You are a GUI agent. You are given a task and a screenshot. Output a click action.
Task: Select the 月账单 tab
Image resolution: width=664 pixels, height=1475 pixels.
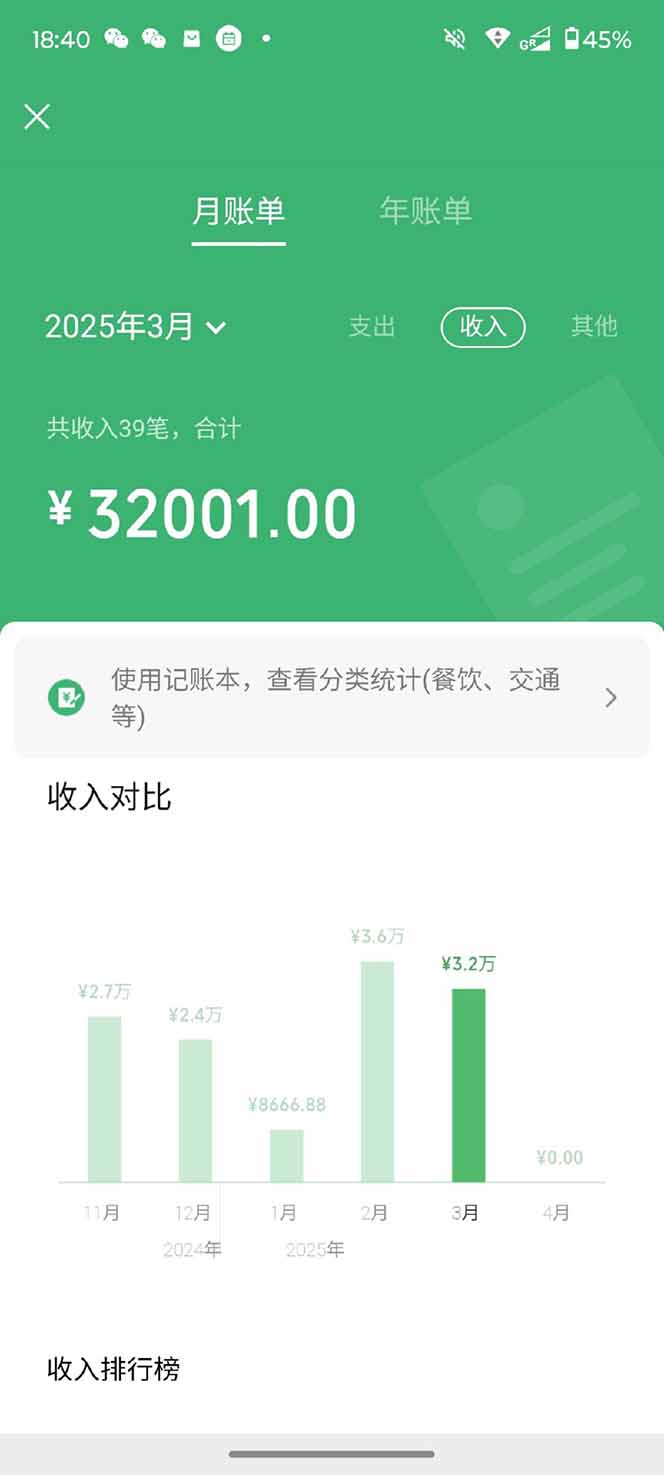[x=238, y=211]
